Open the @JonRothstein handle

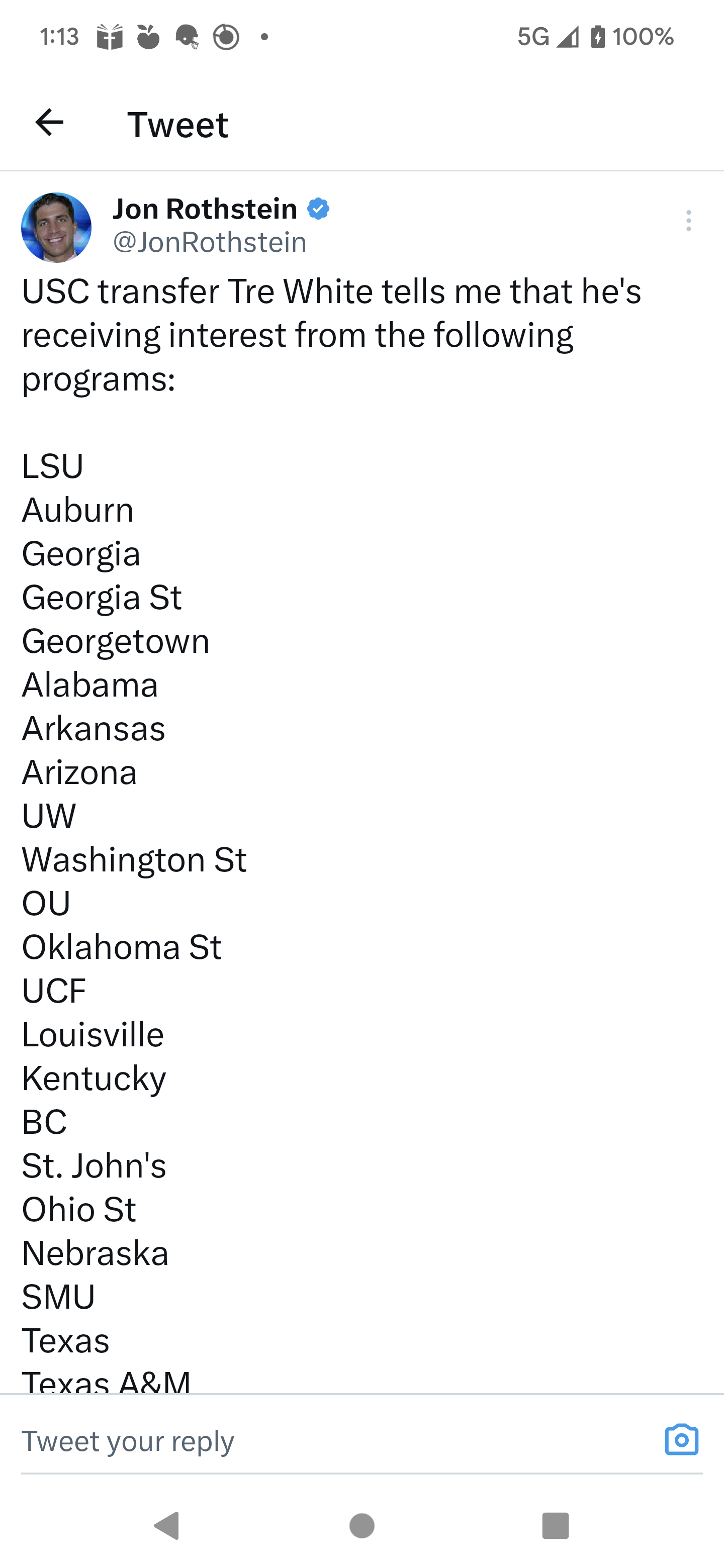click(x=210, y=242)
